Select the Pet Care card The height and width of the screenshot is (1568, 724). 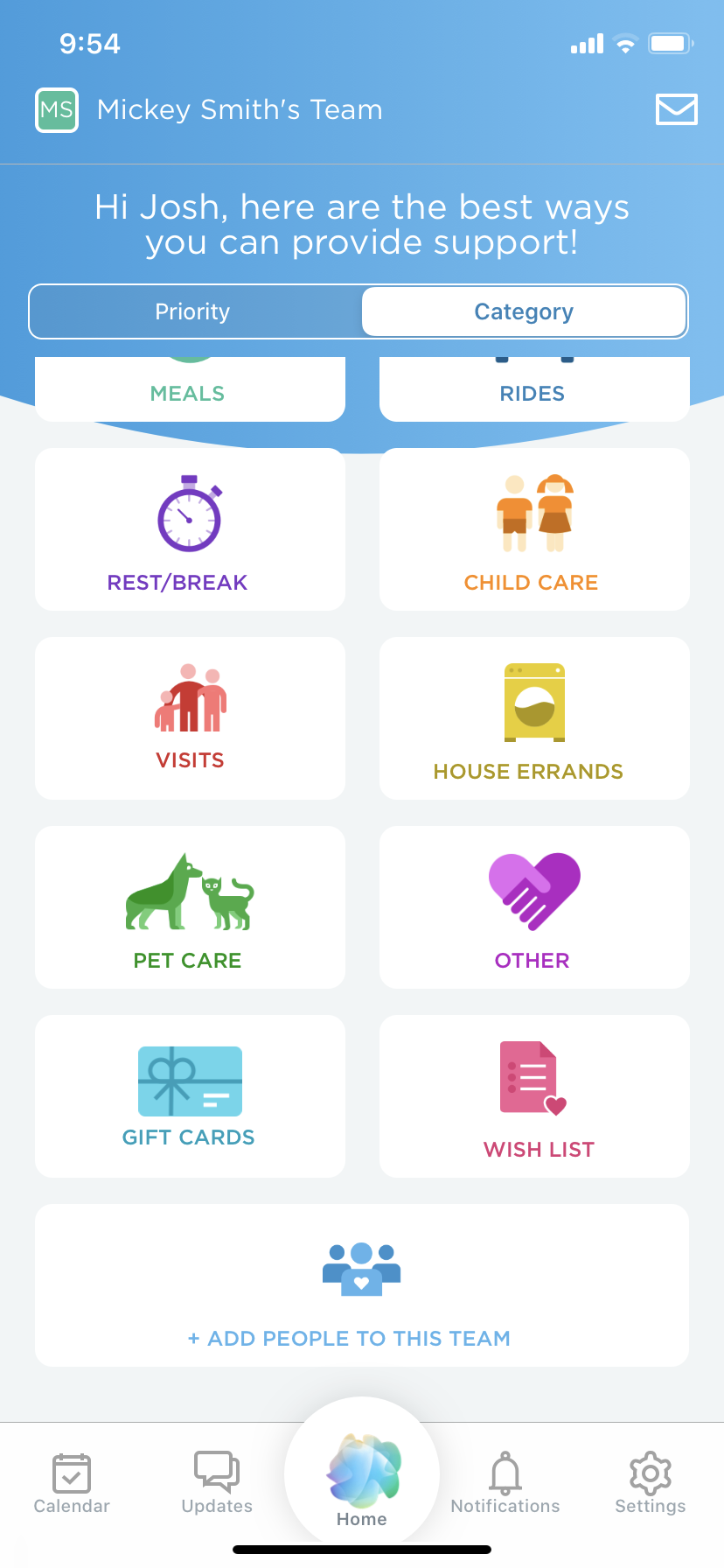click(x=190, y=907)
